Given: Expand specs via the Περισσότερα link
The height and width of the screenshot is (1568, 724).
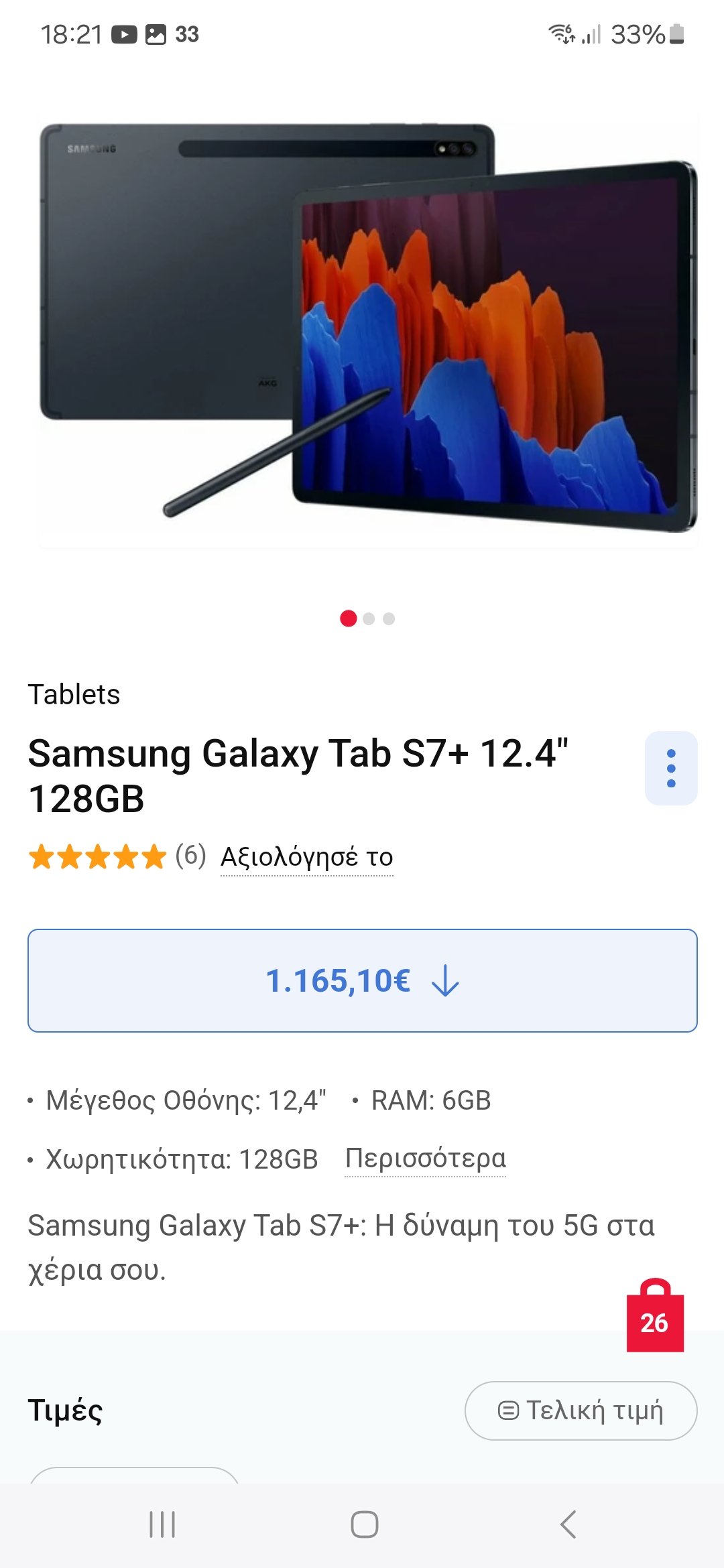Looking at the screenshot, I should coord(425,1159).
